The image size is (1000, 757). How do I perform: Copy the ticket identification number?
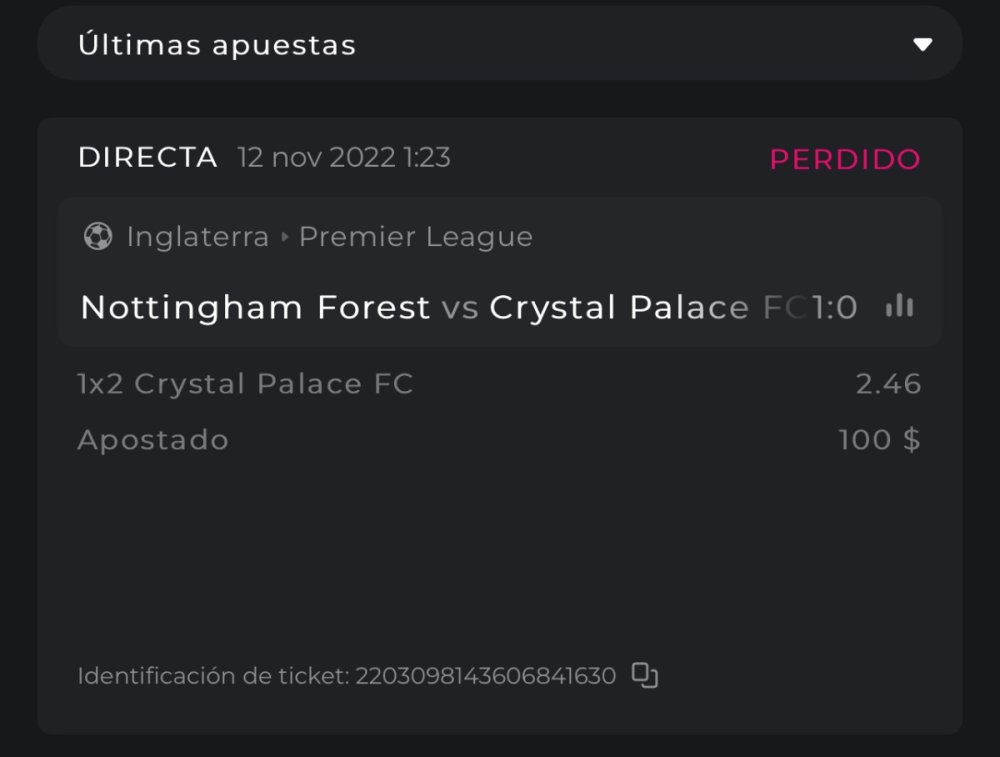coord(645,676)
